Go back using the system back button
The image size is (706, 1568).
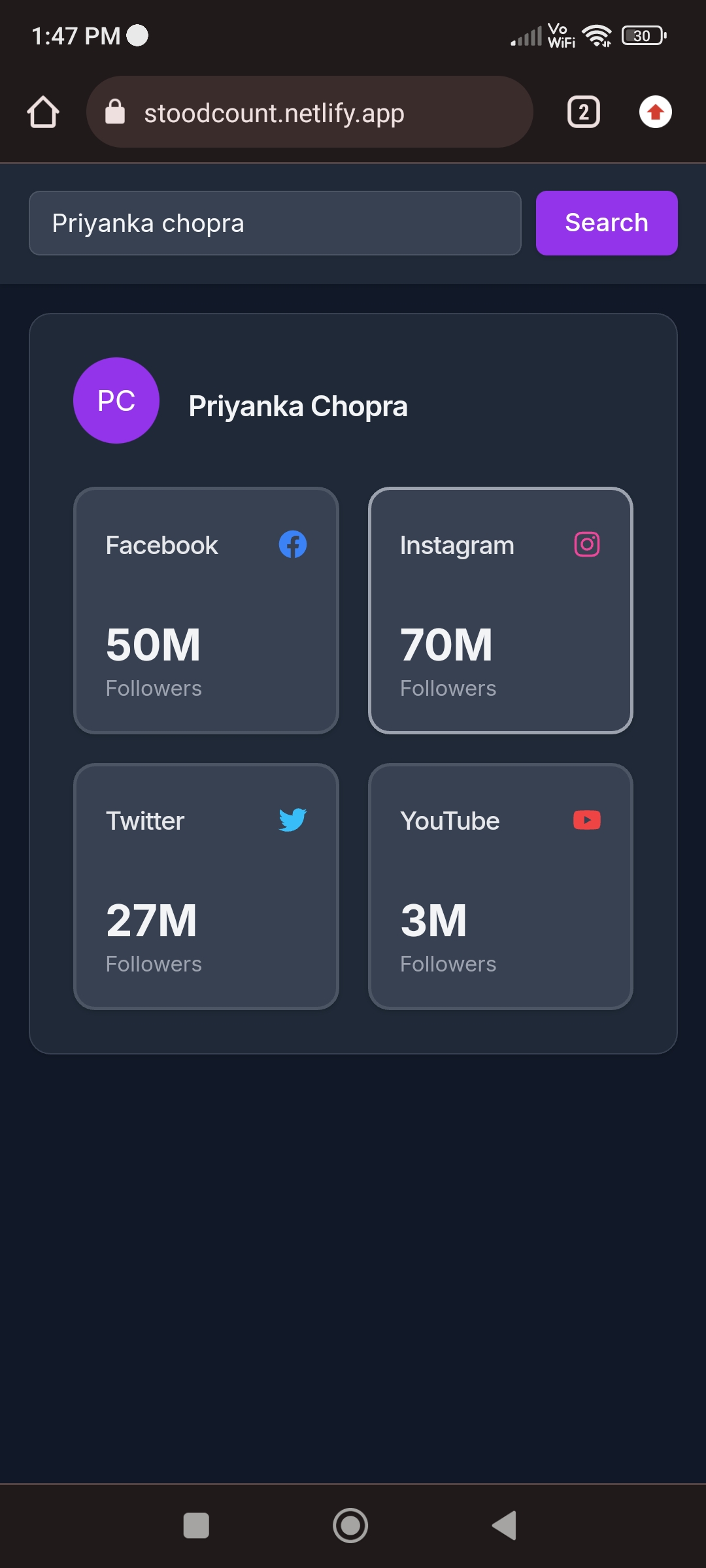504,1526
